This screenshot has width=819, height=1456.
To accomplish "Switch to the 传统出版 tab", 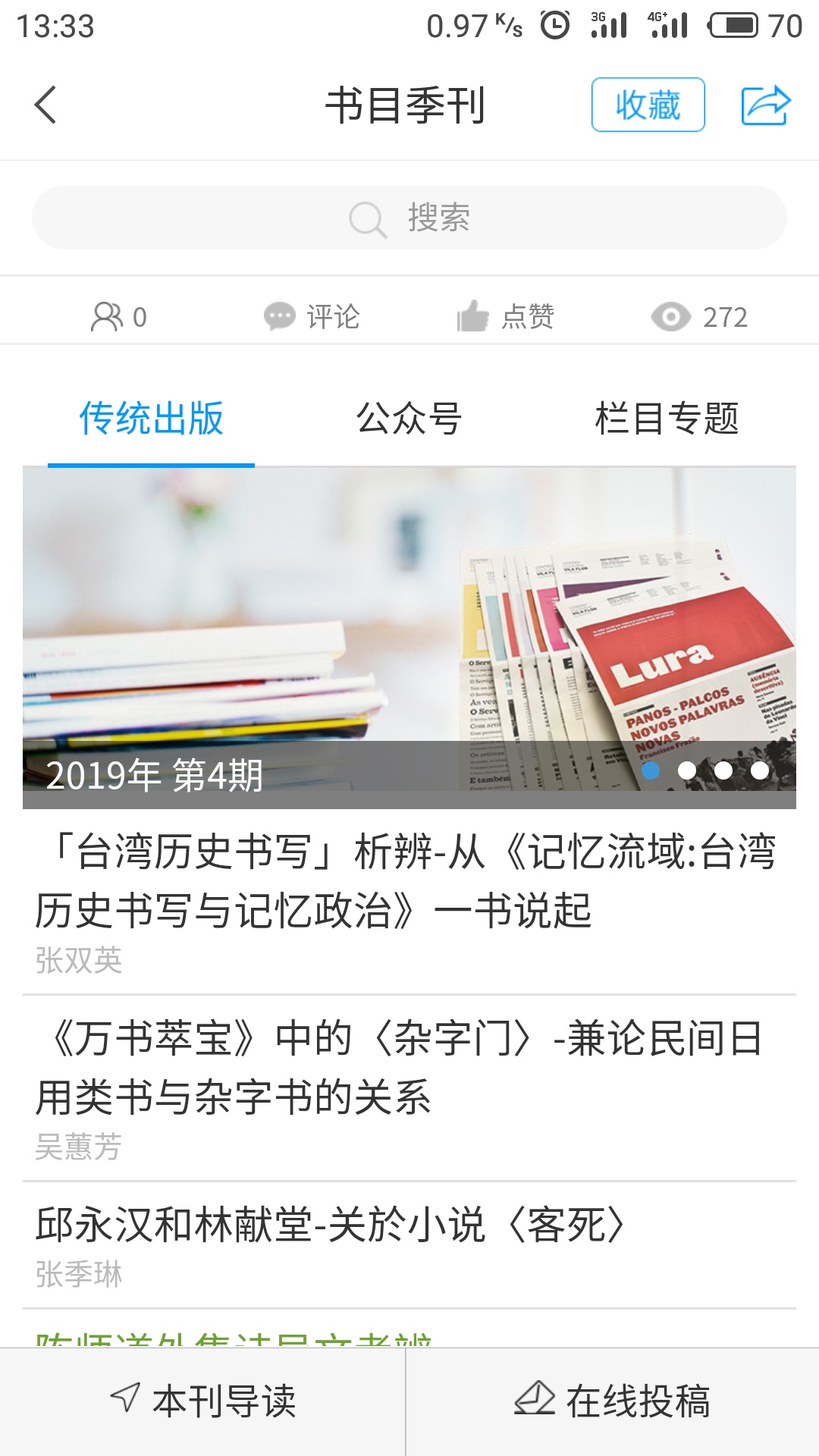I will coord(151,419).
